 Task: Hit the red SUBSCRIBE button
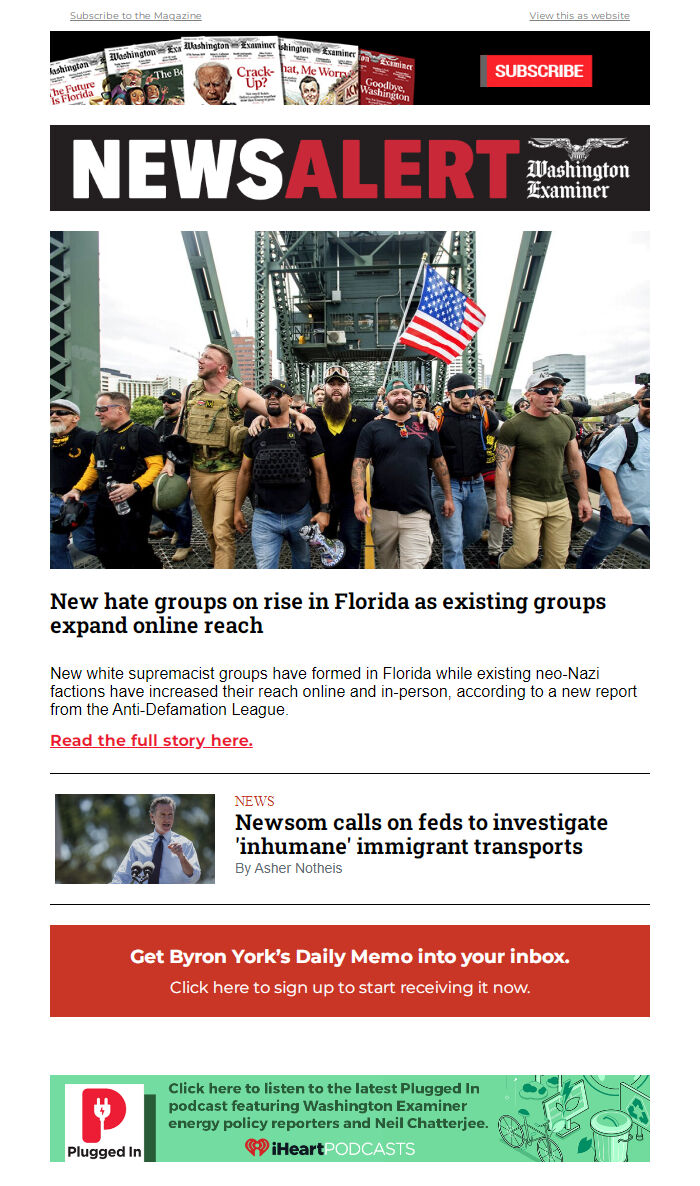pos(538,71)
